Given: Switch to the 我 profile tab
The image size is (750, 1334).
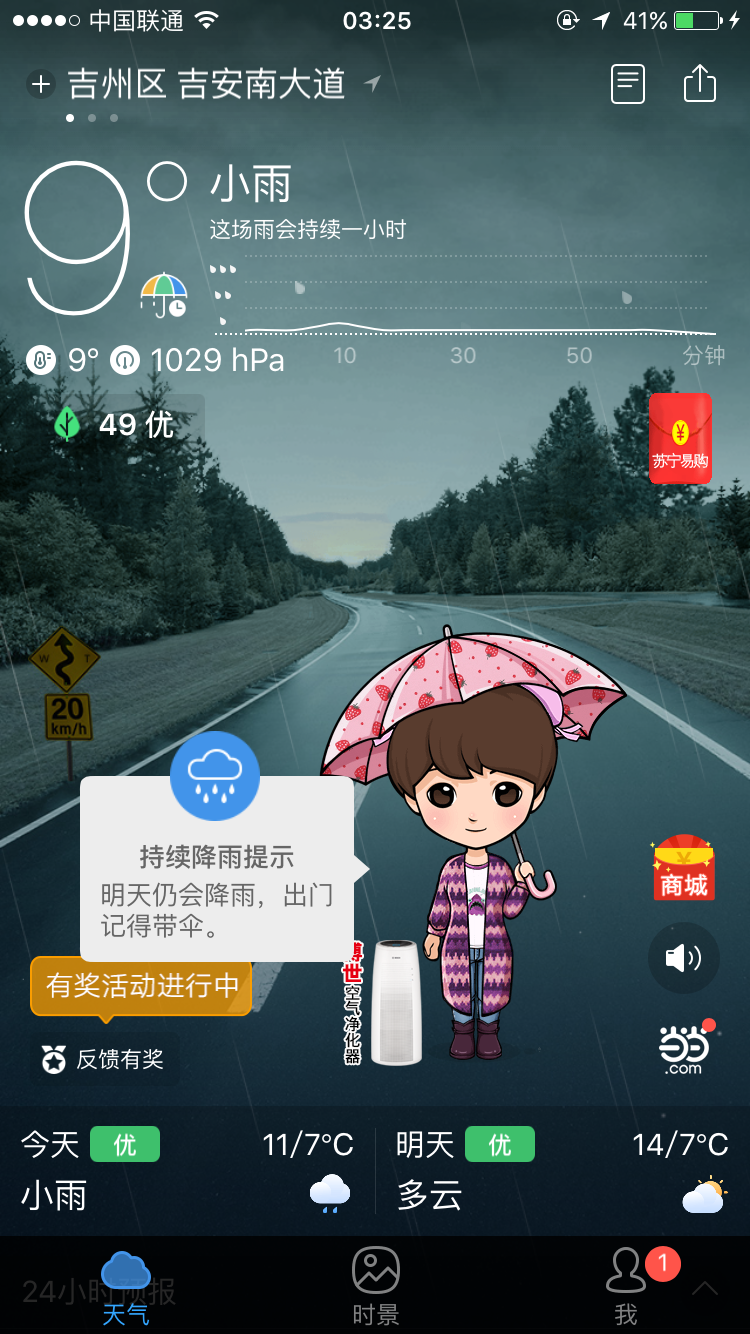Looking at the screenshot, I should click(x=627, y=1286).
